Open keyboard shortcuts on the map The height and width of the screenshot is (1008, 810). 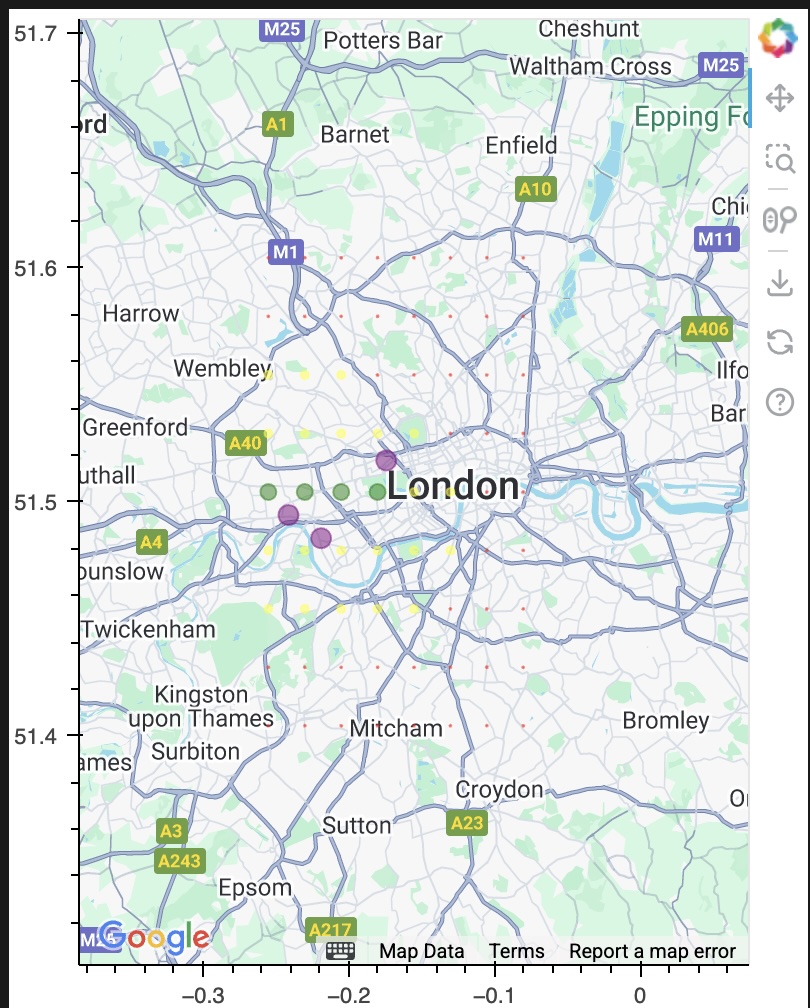coord(341,951)
